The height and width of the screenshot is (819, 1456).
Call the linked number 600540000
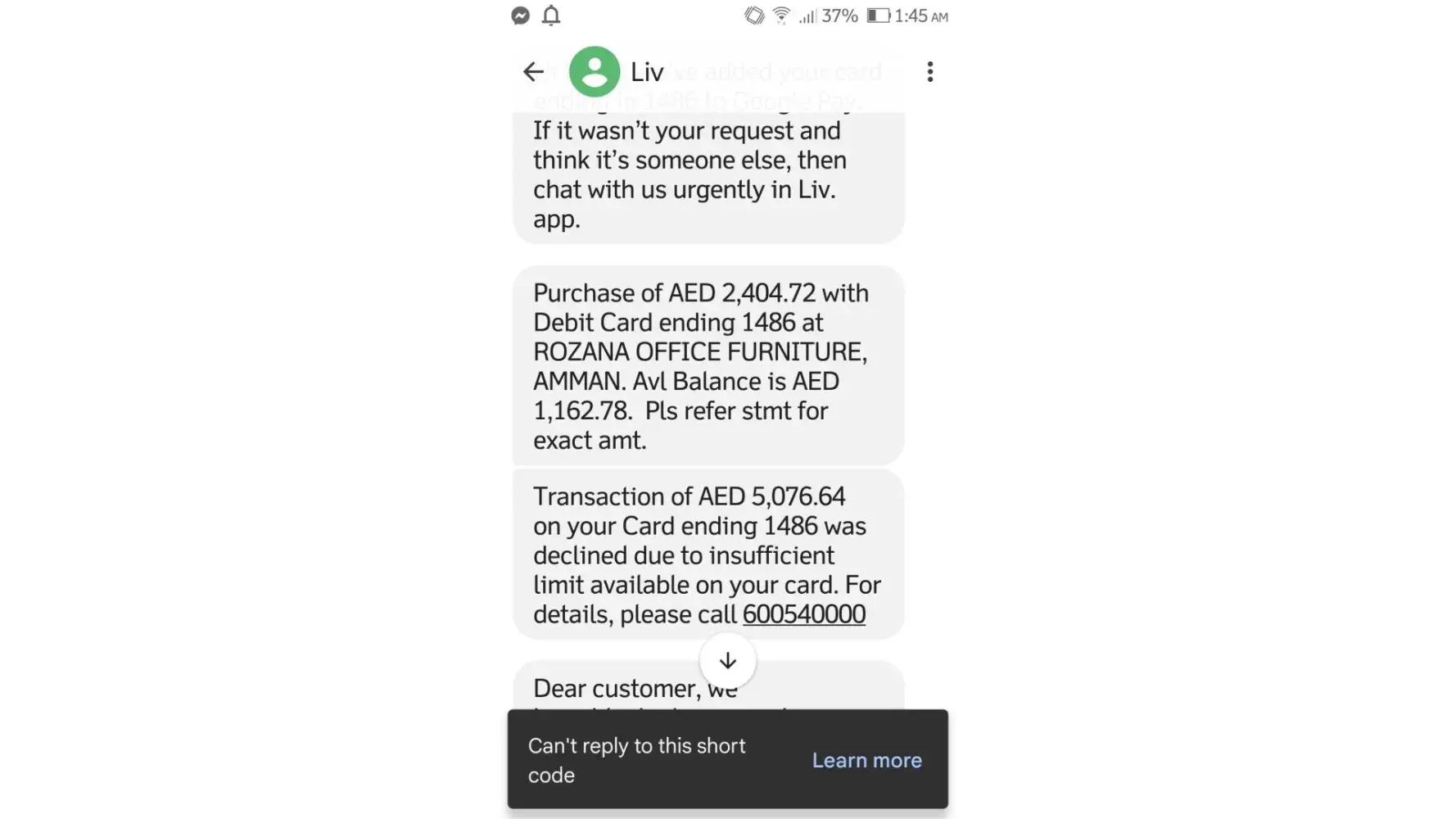tap(803, 614)
